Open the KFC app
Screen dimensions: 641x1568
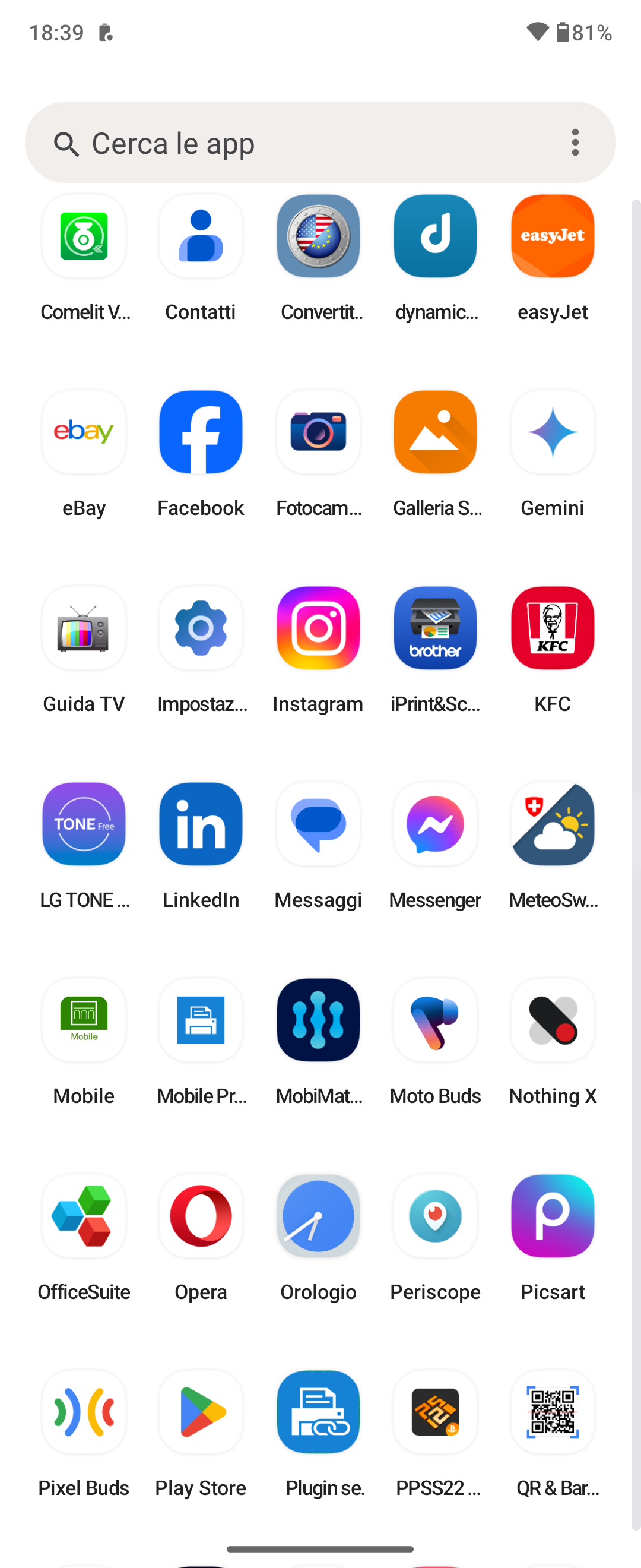[552, 629]
